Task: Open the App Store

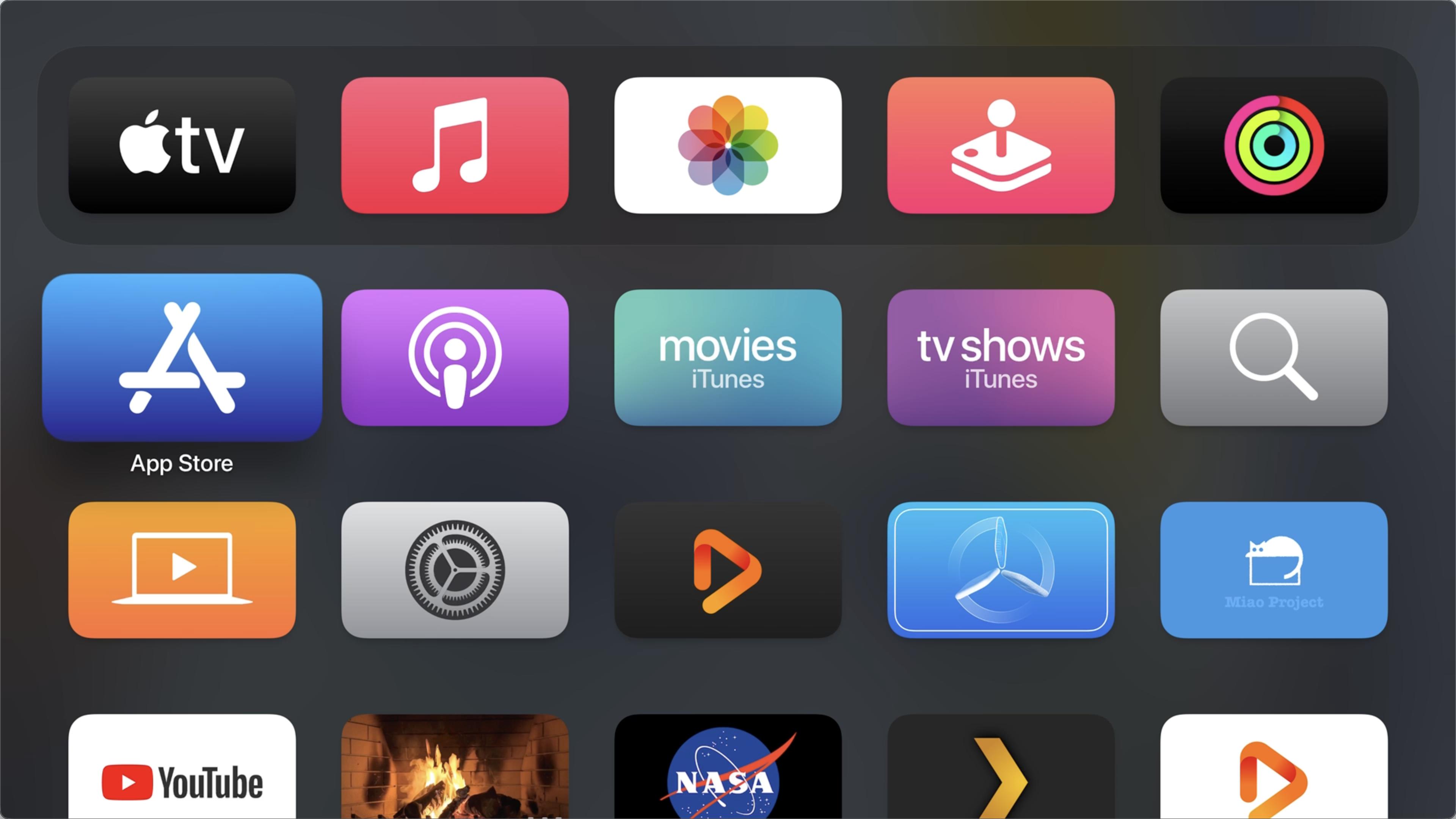Action: pyautogui.click(x=182, y=357)
